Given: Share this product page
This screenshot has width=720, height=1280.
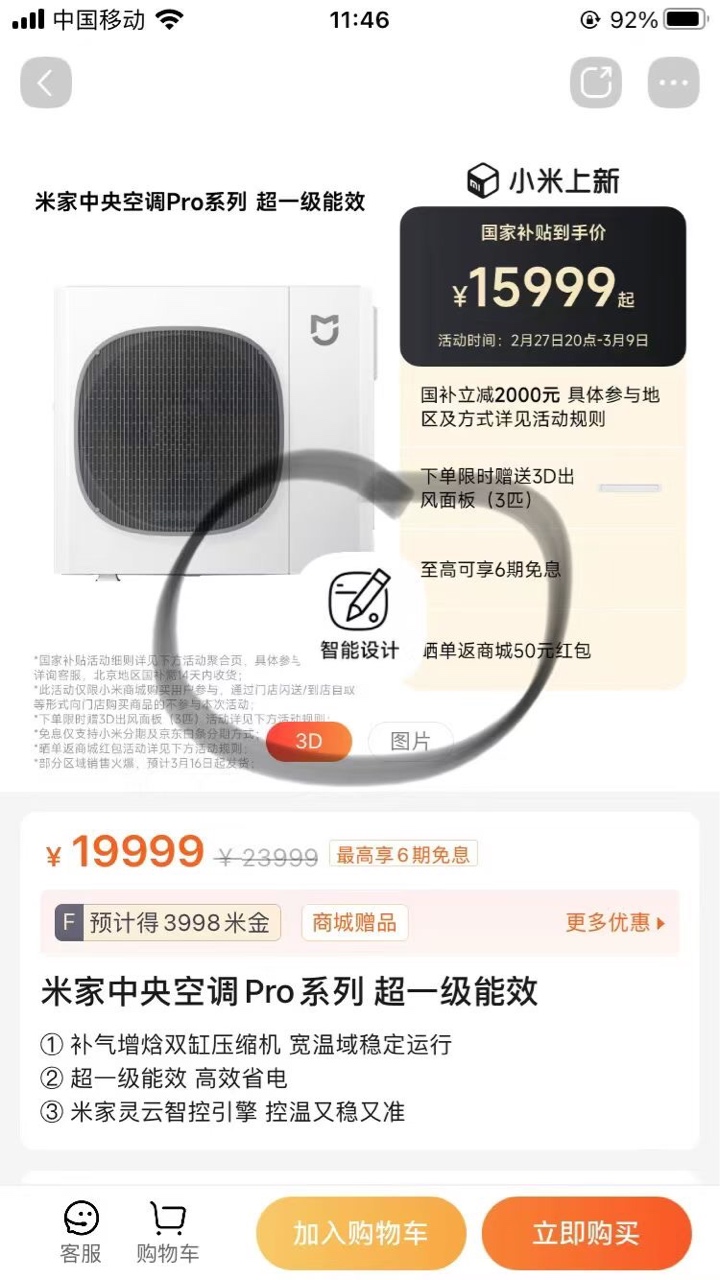Looking at the screenshot, I should pyautogui.click(x=595, y=83).
